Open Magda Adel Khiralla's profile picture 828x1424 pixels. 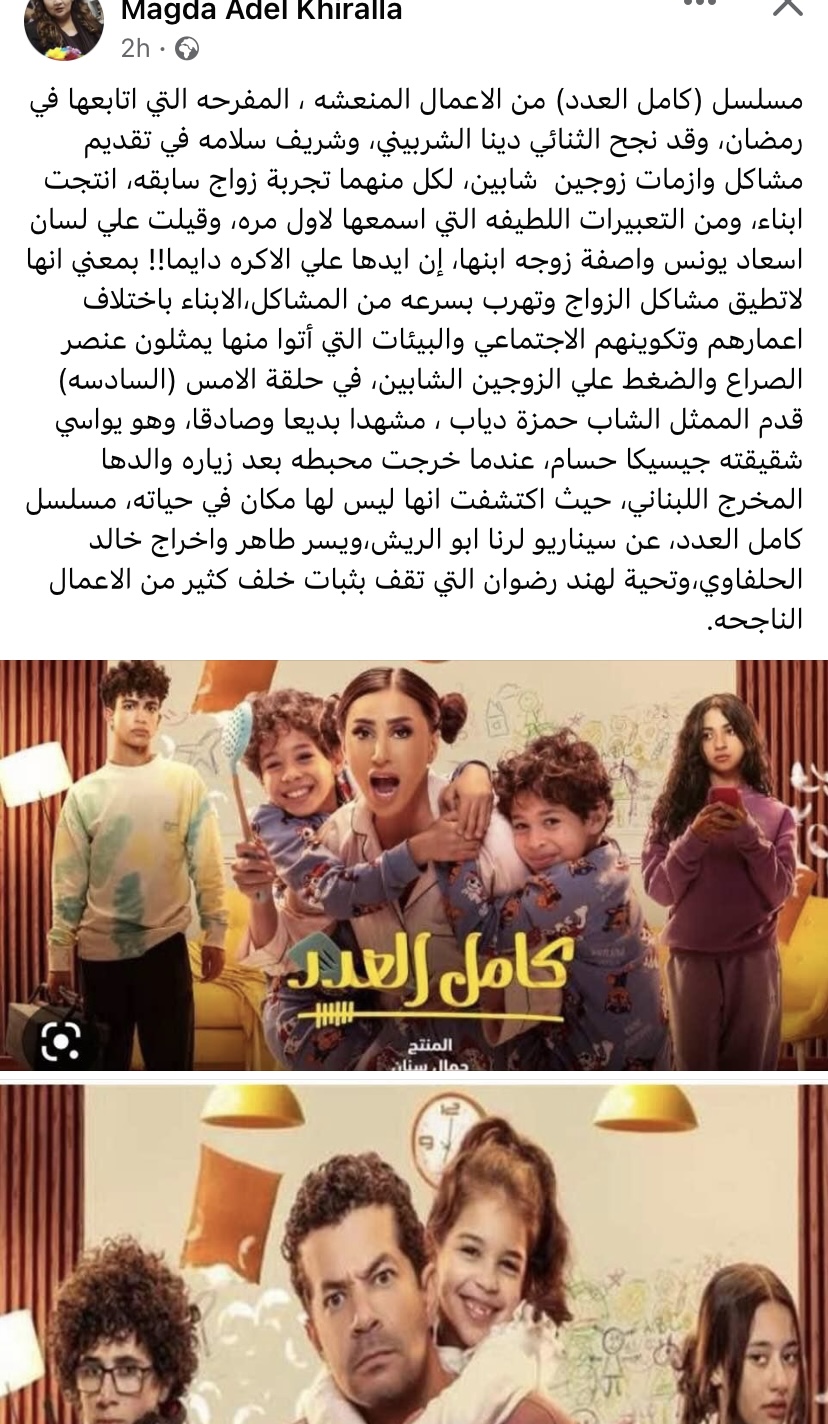[63, 27]
